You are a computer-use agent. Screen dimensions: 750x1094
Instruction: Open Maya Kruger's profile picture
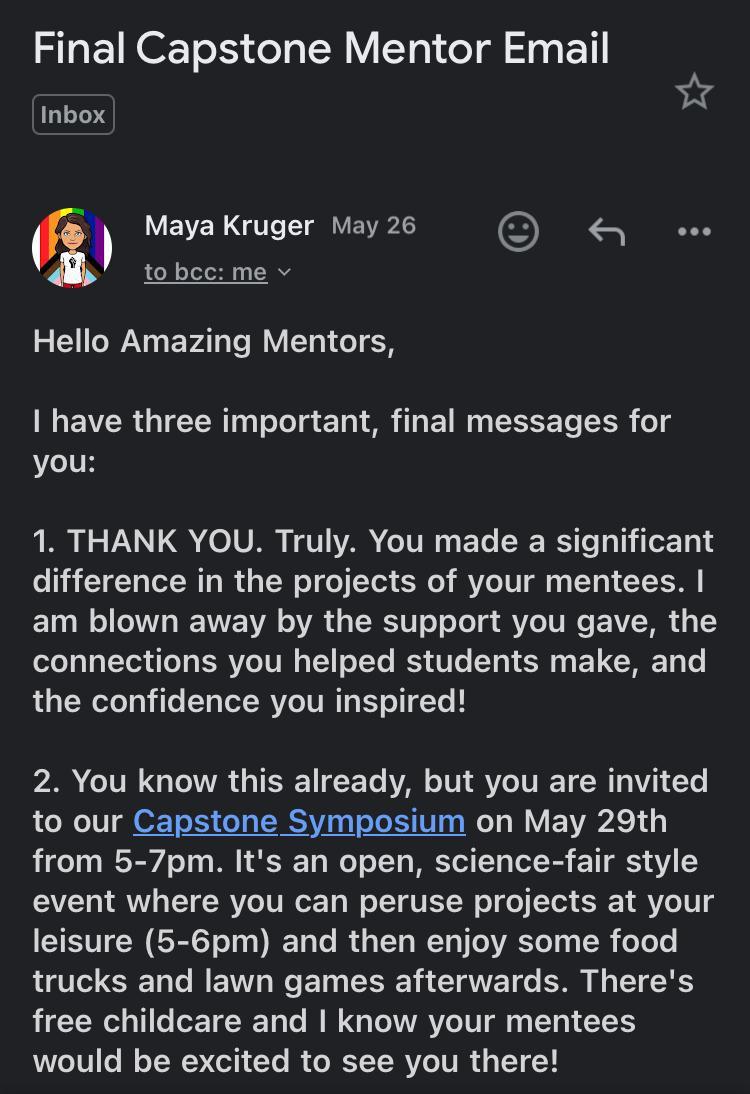(x=72, y=248)
